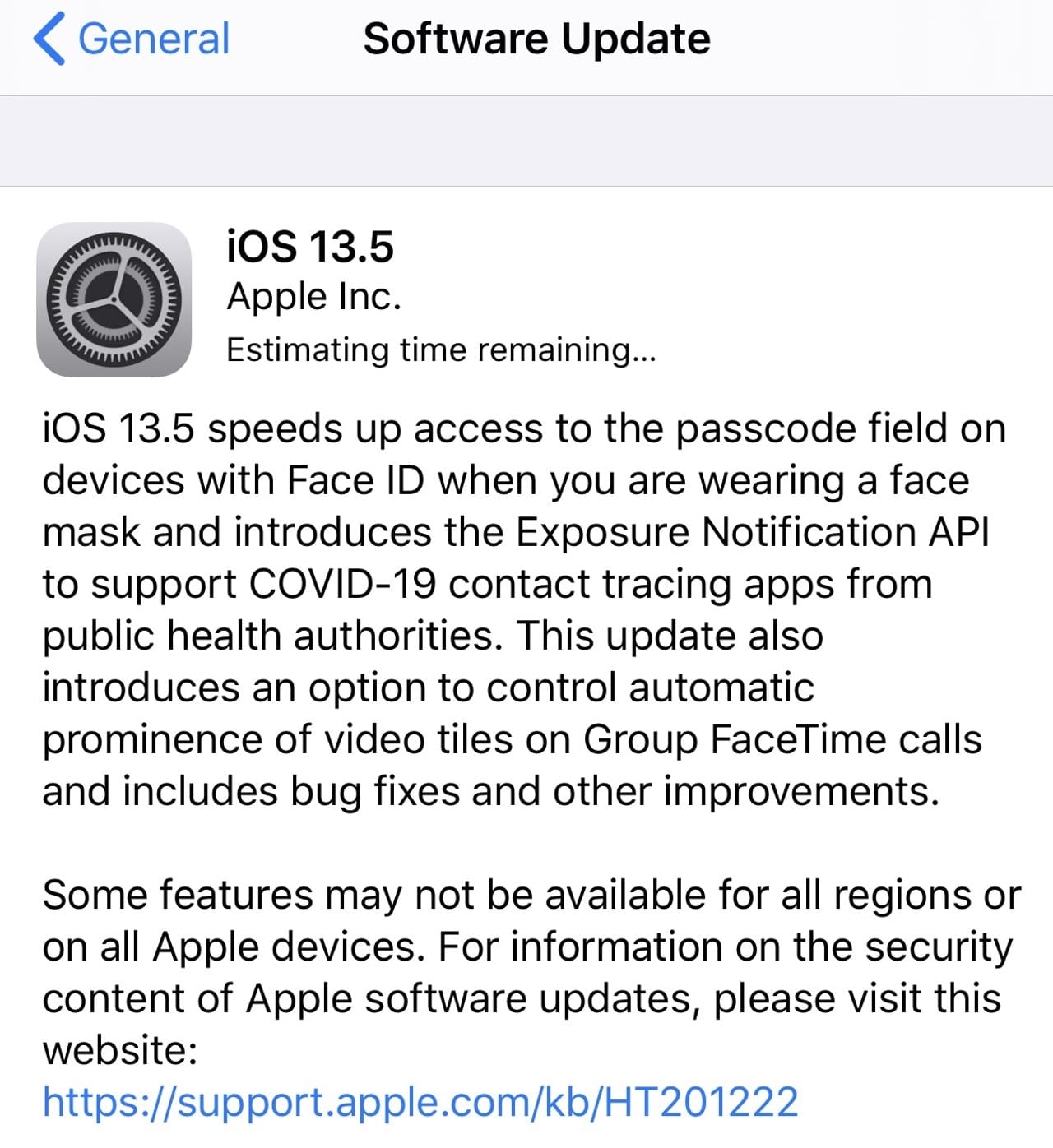Go back to General settings
The height and width of the screenshot is (1148, 1053).
tap(132, 39)
